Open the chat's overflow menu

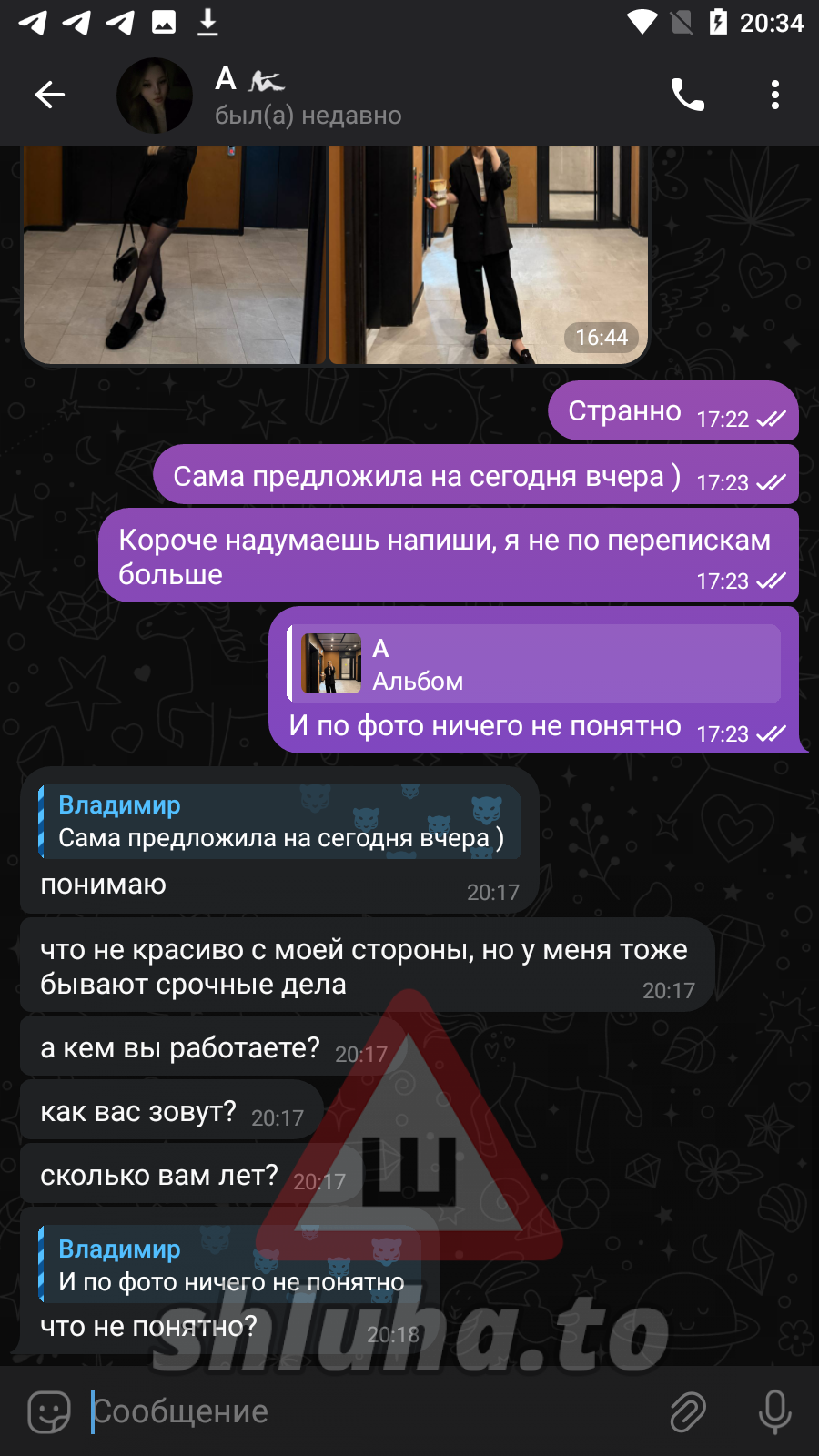(774, 95)
